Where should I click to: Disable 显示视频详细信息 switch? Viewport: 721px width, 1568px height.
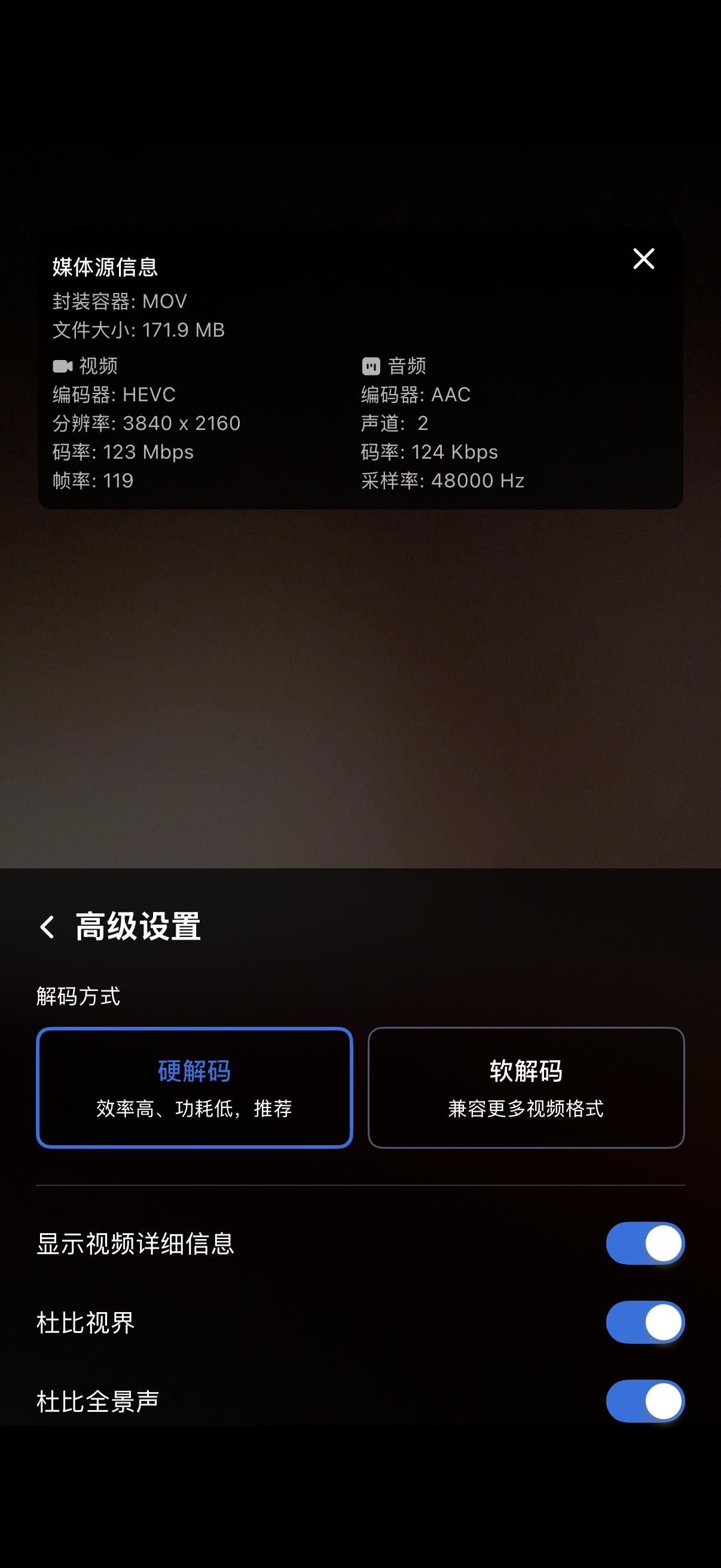pos(644,1243)
